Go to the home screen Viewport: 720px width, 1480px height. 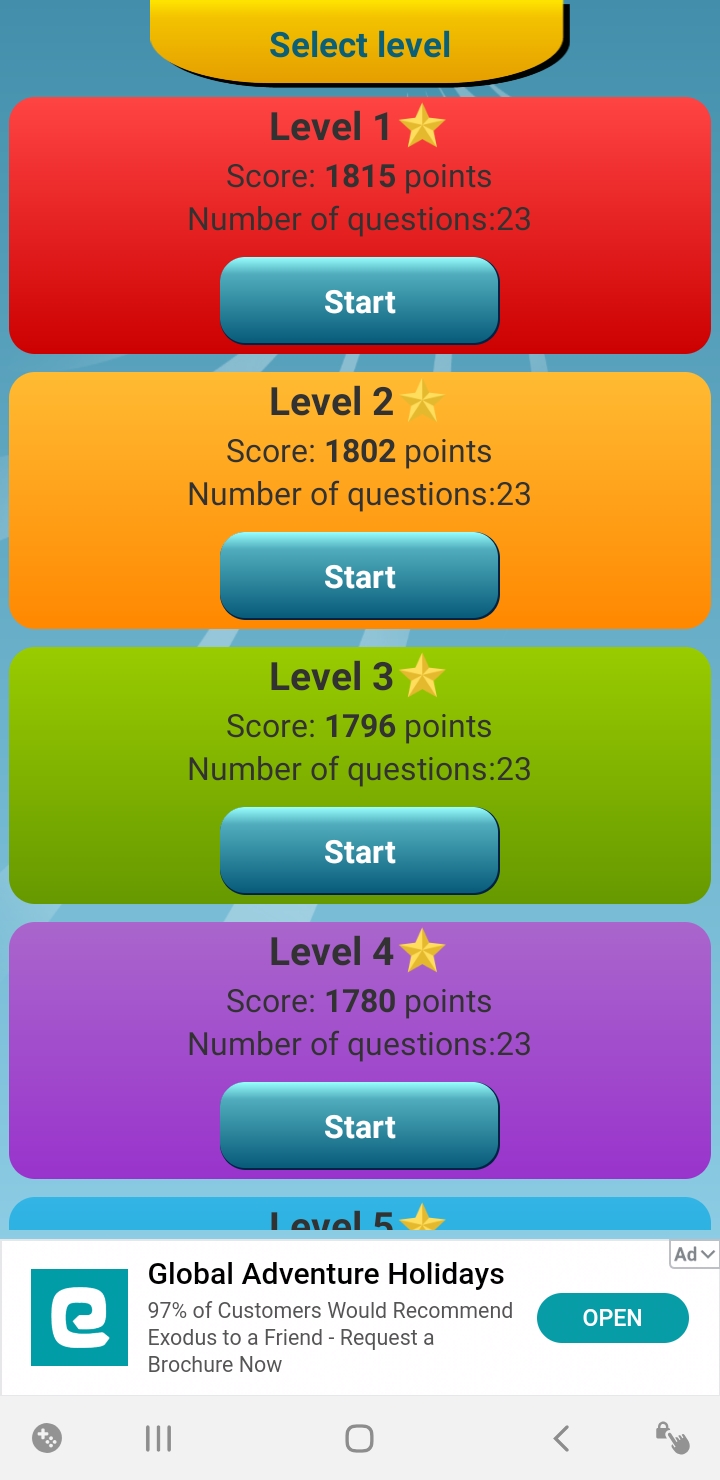point(359,1439)
